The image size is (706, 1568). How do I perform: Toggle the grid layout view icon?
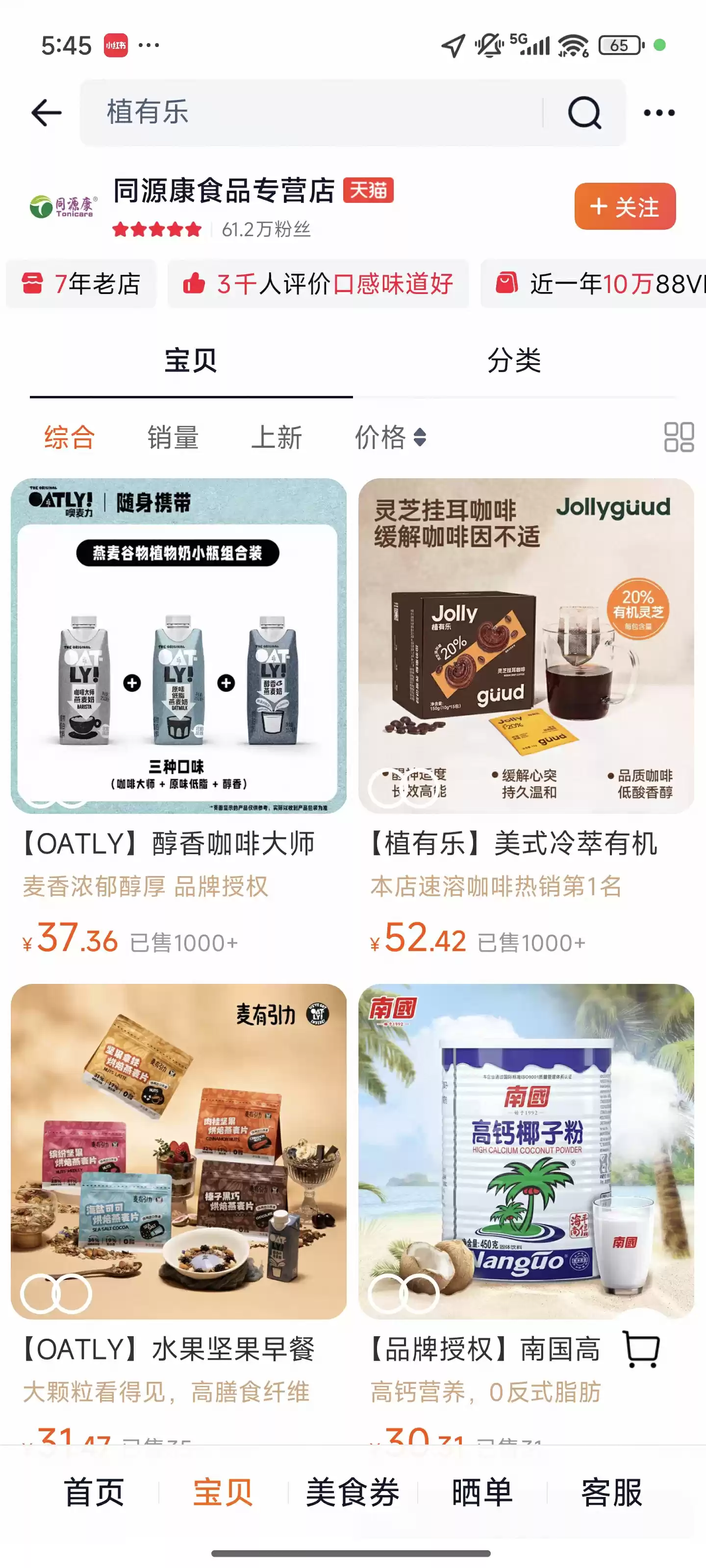(679, 438)
